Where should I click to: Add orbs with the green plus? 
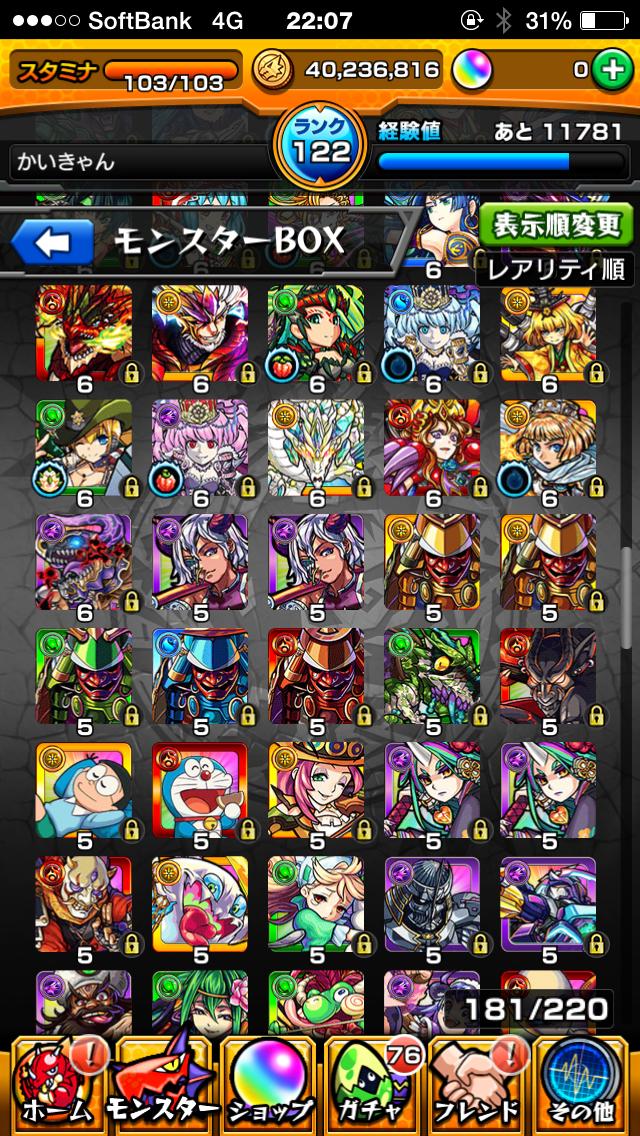pos(608,70)
